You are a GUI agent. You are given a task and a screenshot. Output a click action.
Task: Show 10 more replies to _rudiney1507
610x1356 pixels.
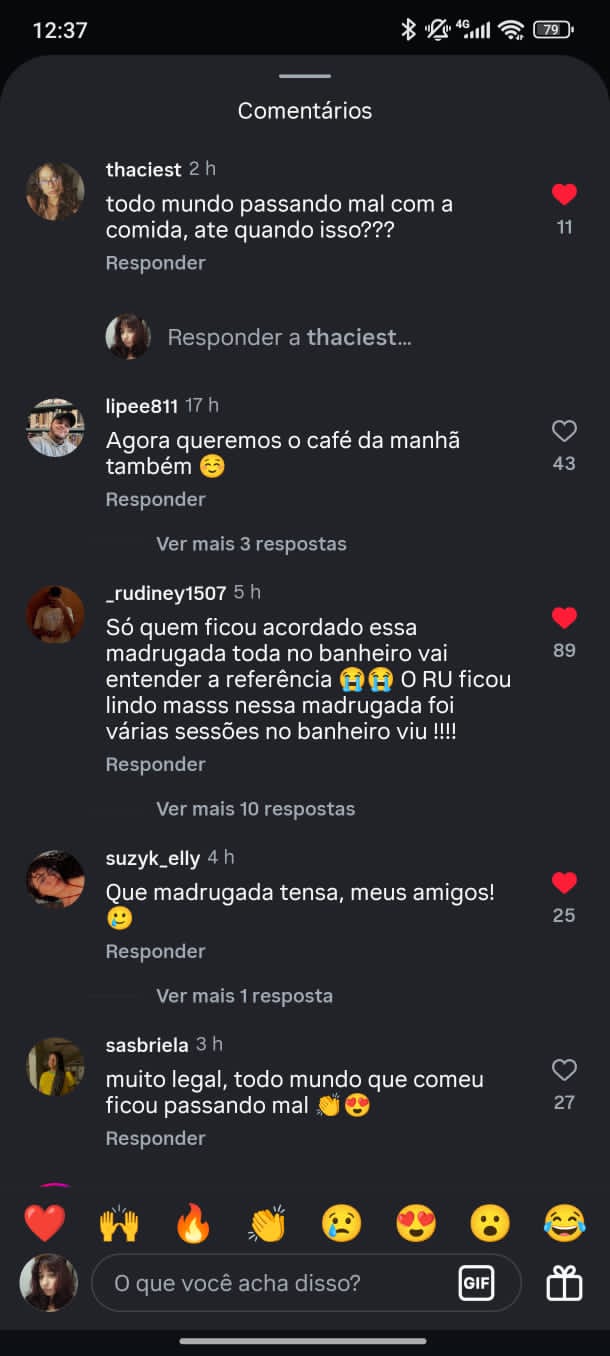click(x=255, y=808)
